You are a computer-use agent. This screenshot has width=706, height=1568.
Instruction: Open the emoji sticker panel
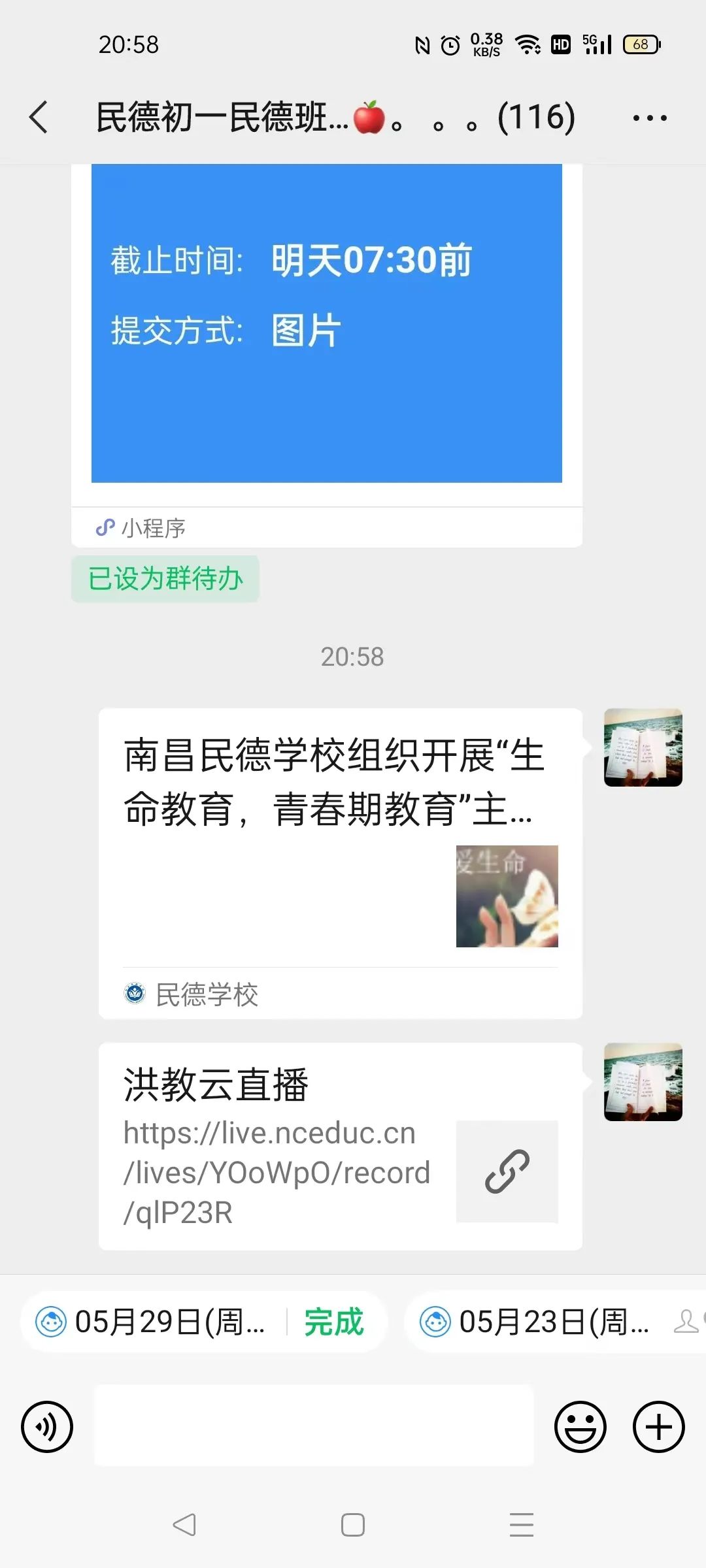pos(580,1427)
